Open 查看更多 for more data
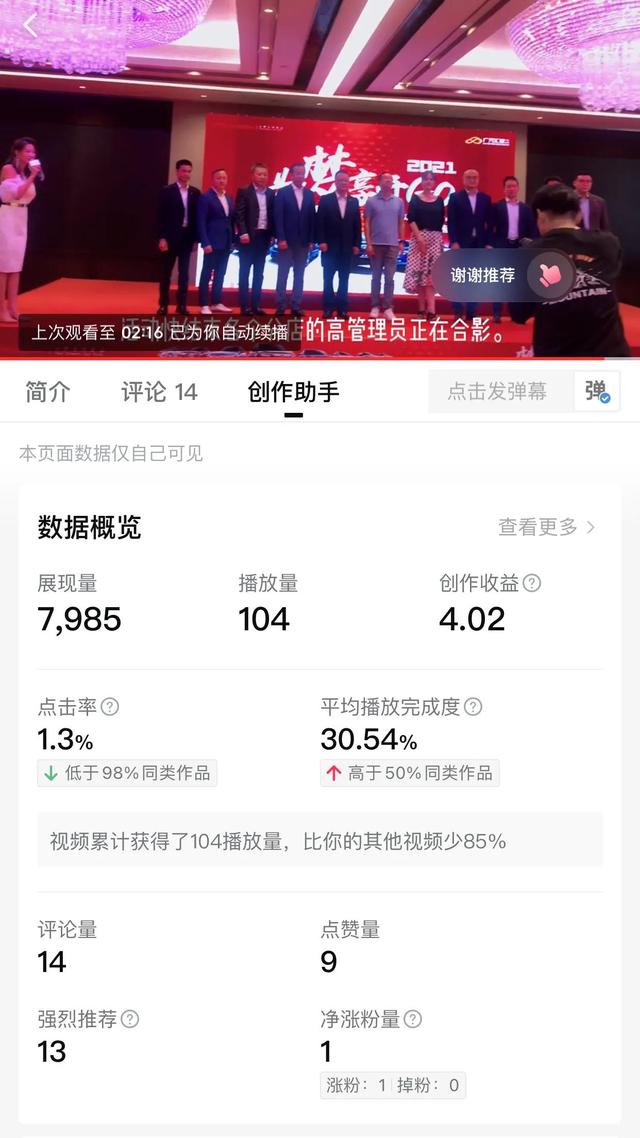The height and width of the screenshot is (1138, 640). (546, 527)
